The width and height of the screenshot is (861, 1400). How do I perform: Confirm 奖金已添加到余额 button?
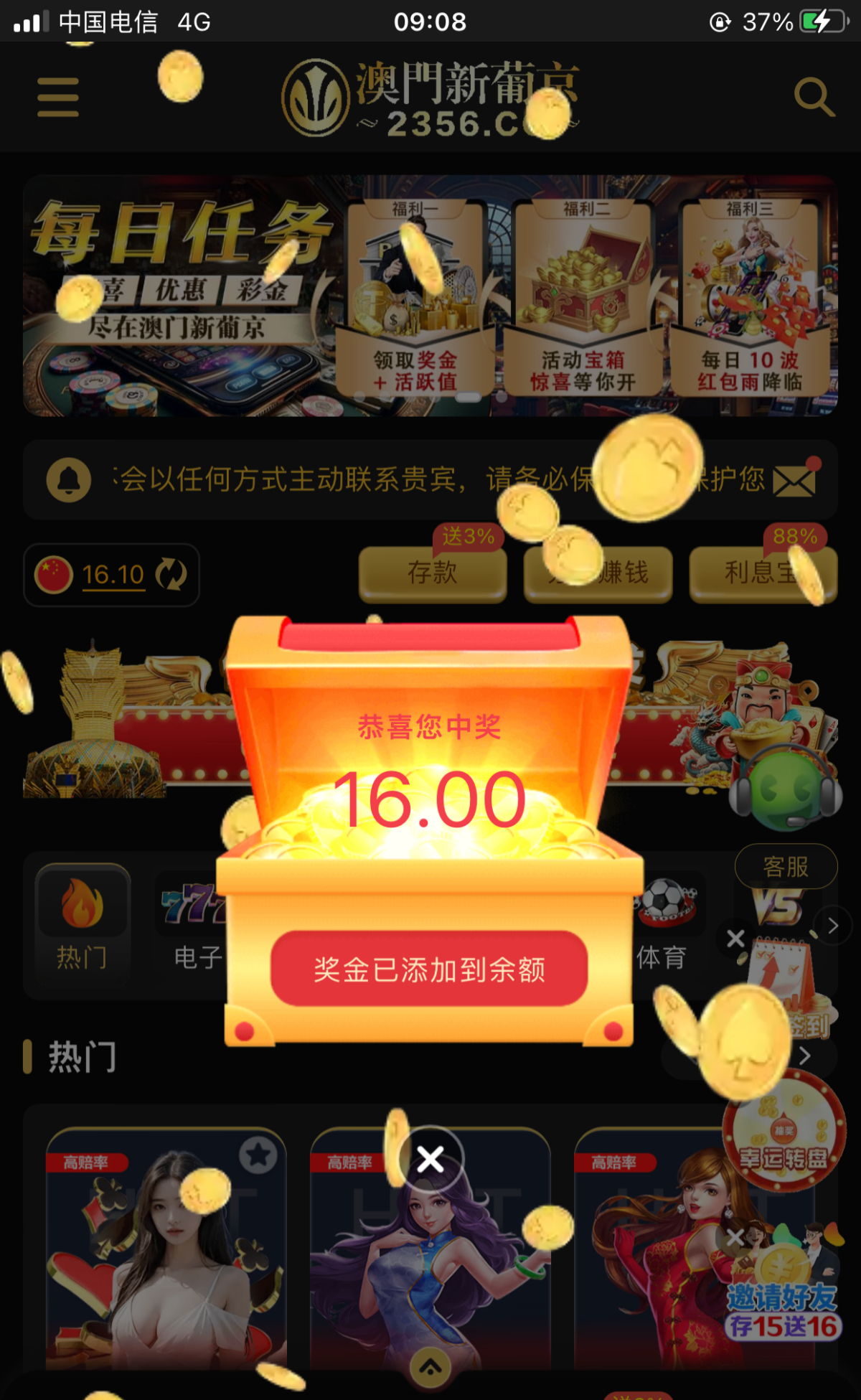coord(429,969)
